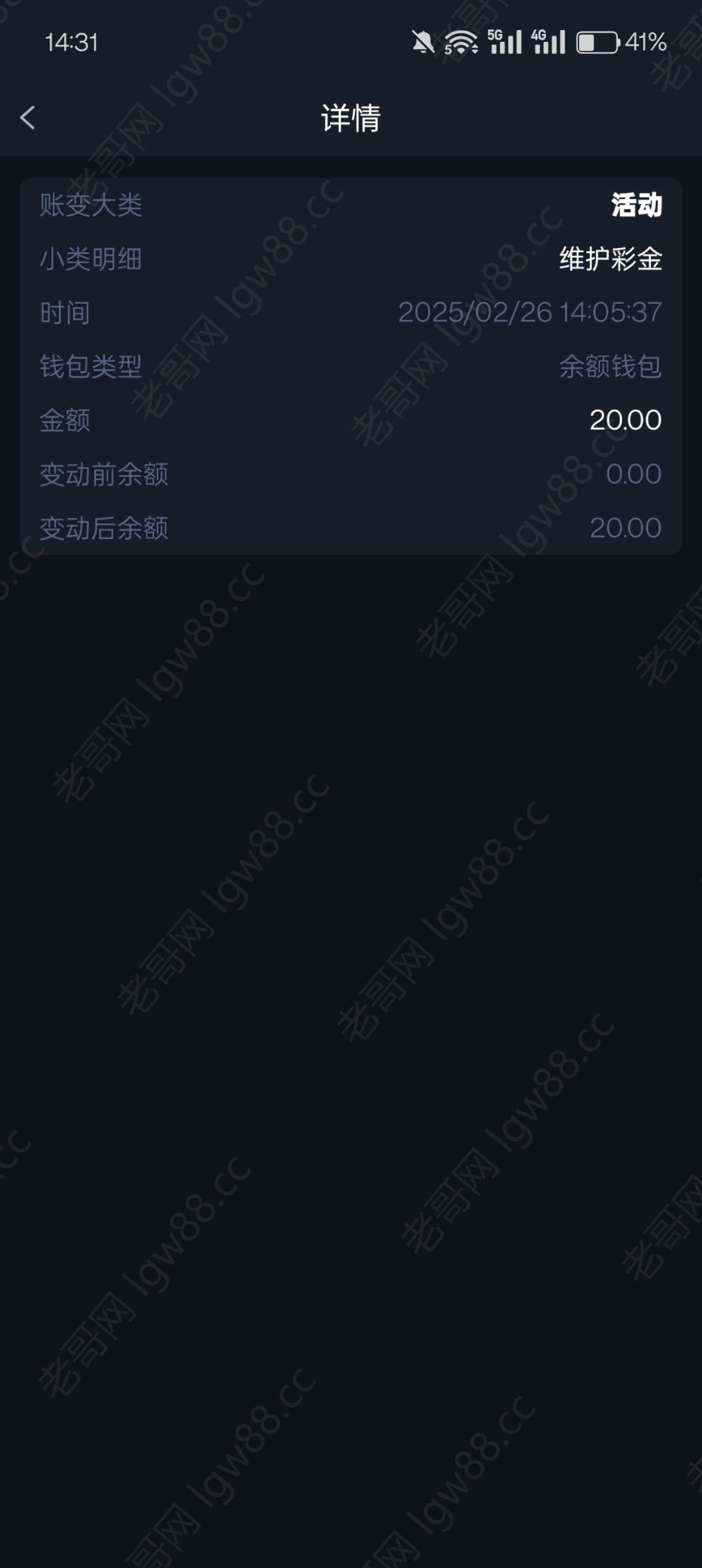The width and height of the screenshot is (702, 1568).
Task: Go back from the 详情 page
Action: (x=27, y=118)
